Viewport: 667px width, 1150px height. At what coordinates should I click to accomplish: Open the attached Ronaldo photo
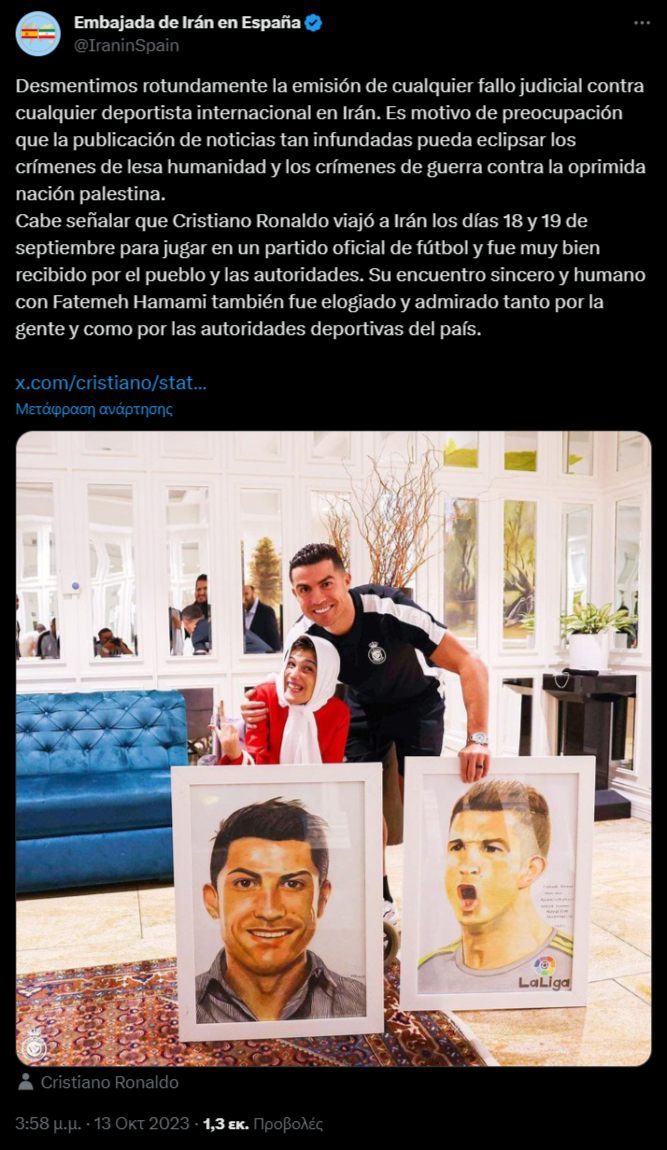tap(333, 748)
